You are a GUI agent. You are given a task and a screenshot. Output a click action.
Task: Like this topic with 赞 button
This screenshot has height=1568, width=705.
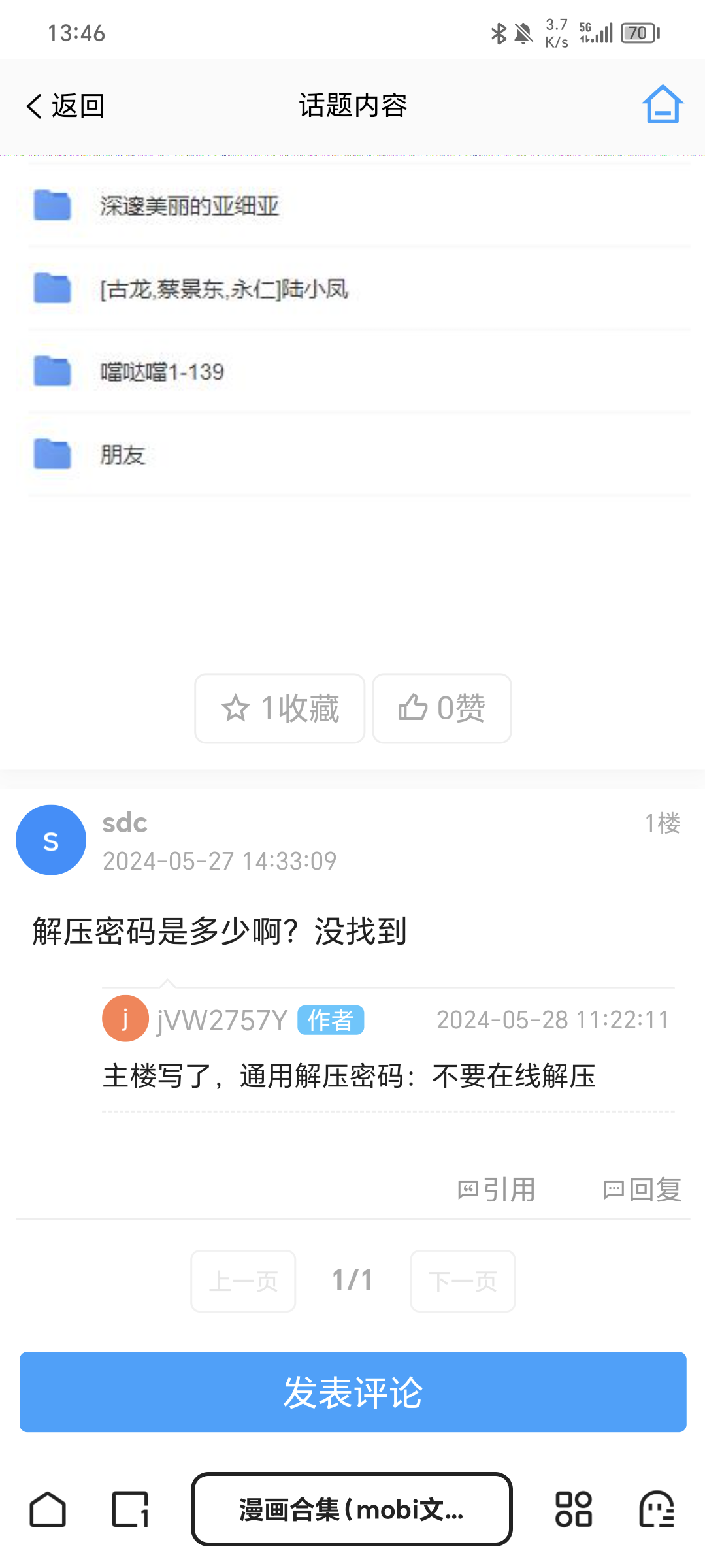(x=442, y=708)
